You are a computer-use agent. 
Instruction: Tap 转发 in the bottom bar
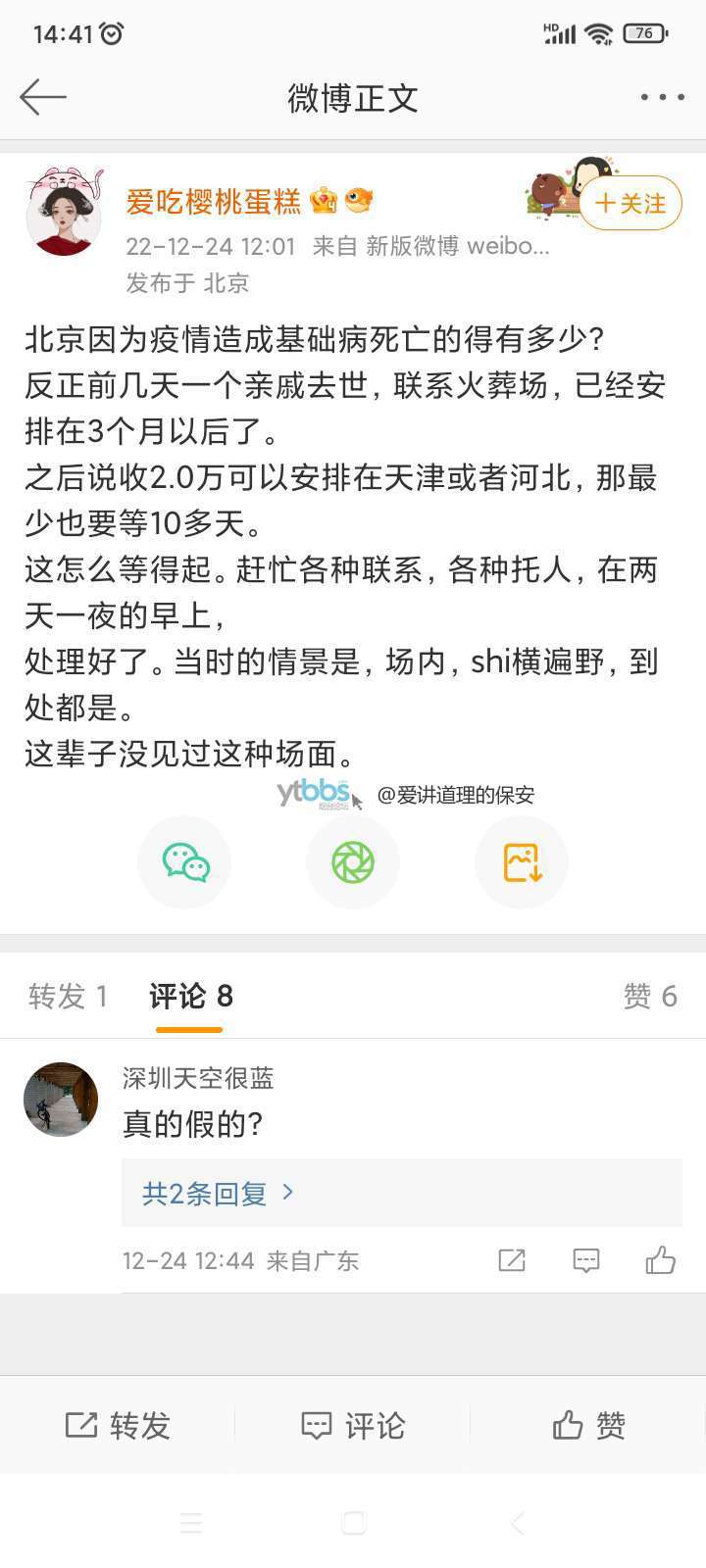118,1425
